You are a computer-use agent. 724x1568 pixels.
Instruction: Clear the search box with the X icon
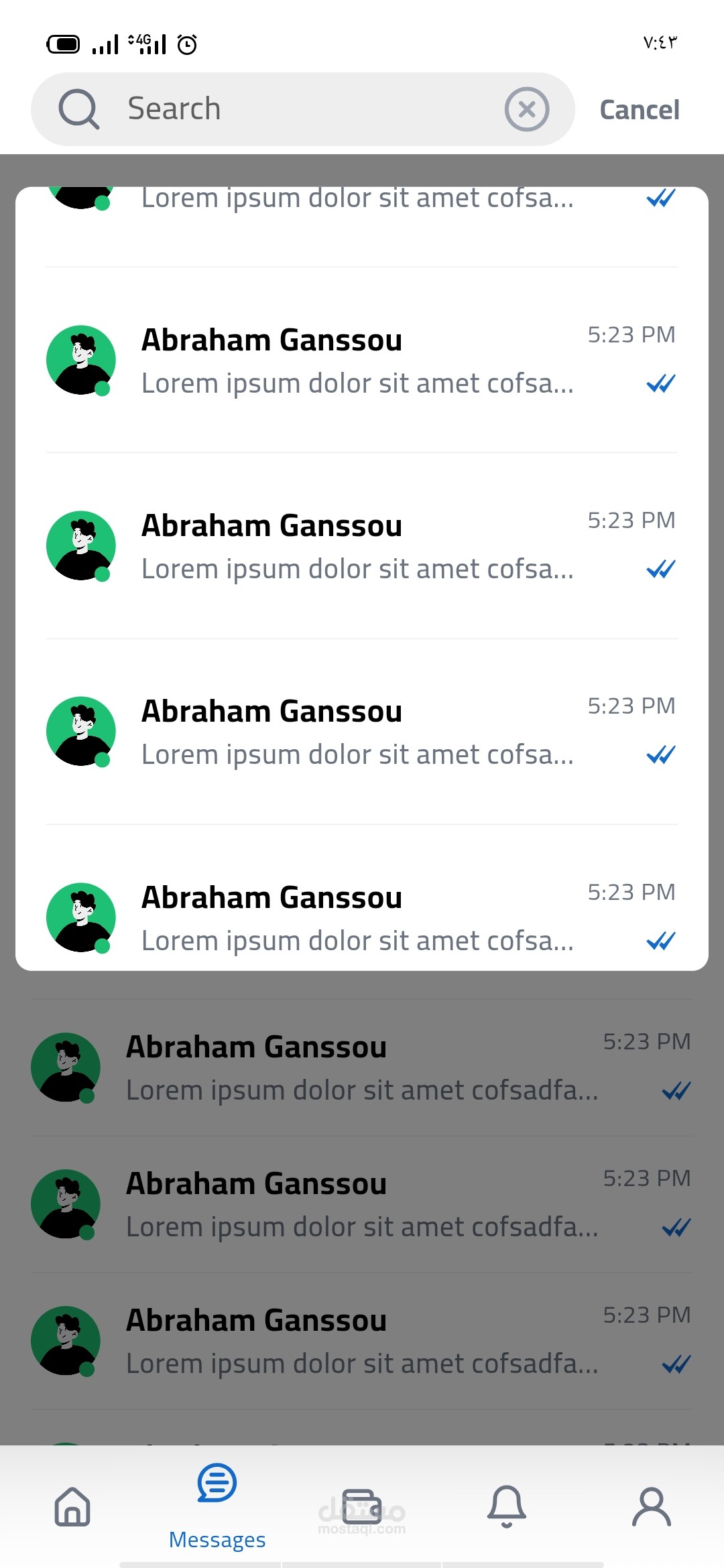pos(527,109)
